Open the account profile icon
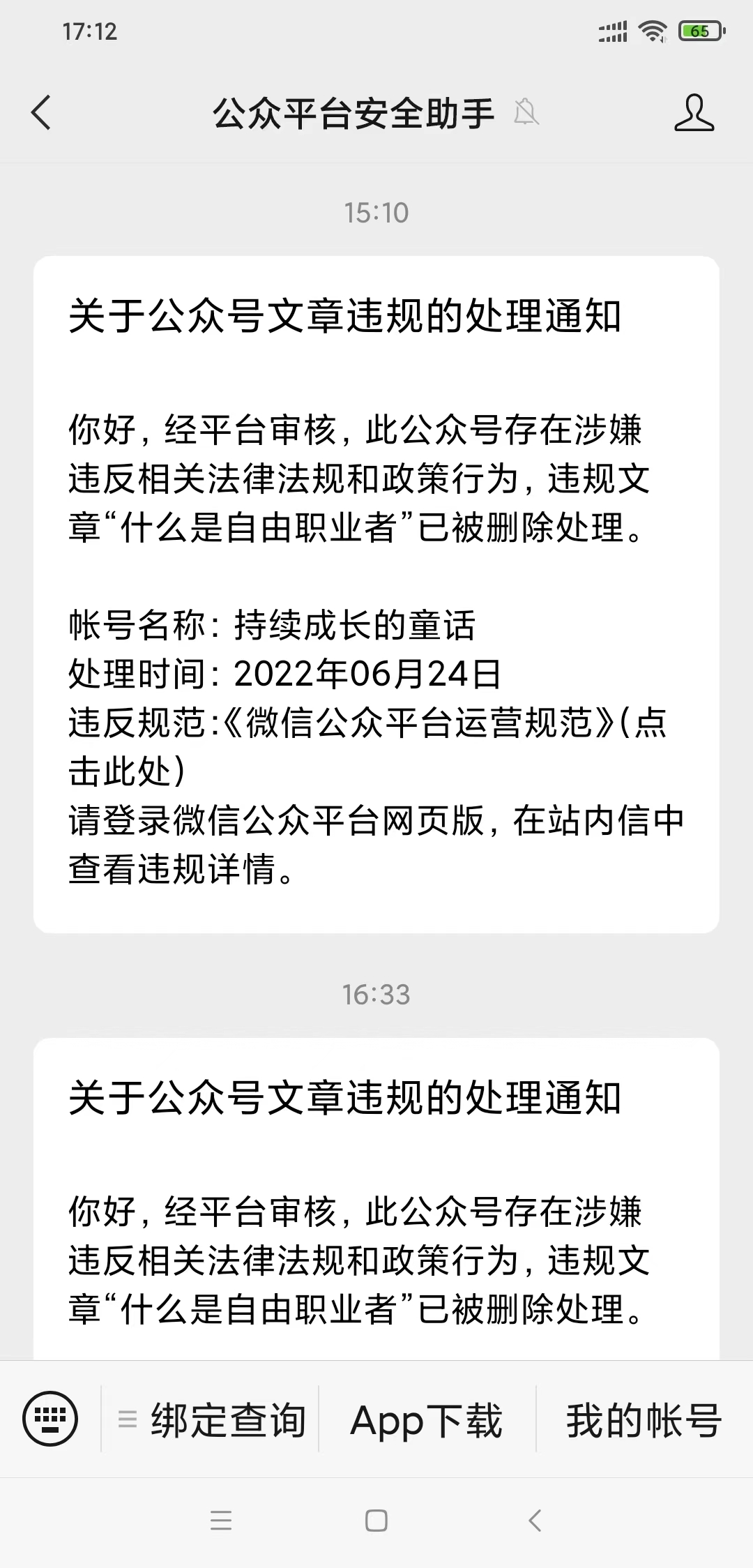The image size is (753, 1568). click(x=694, y=113)
